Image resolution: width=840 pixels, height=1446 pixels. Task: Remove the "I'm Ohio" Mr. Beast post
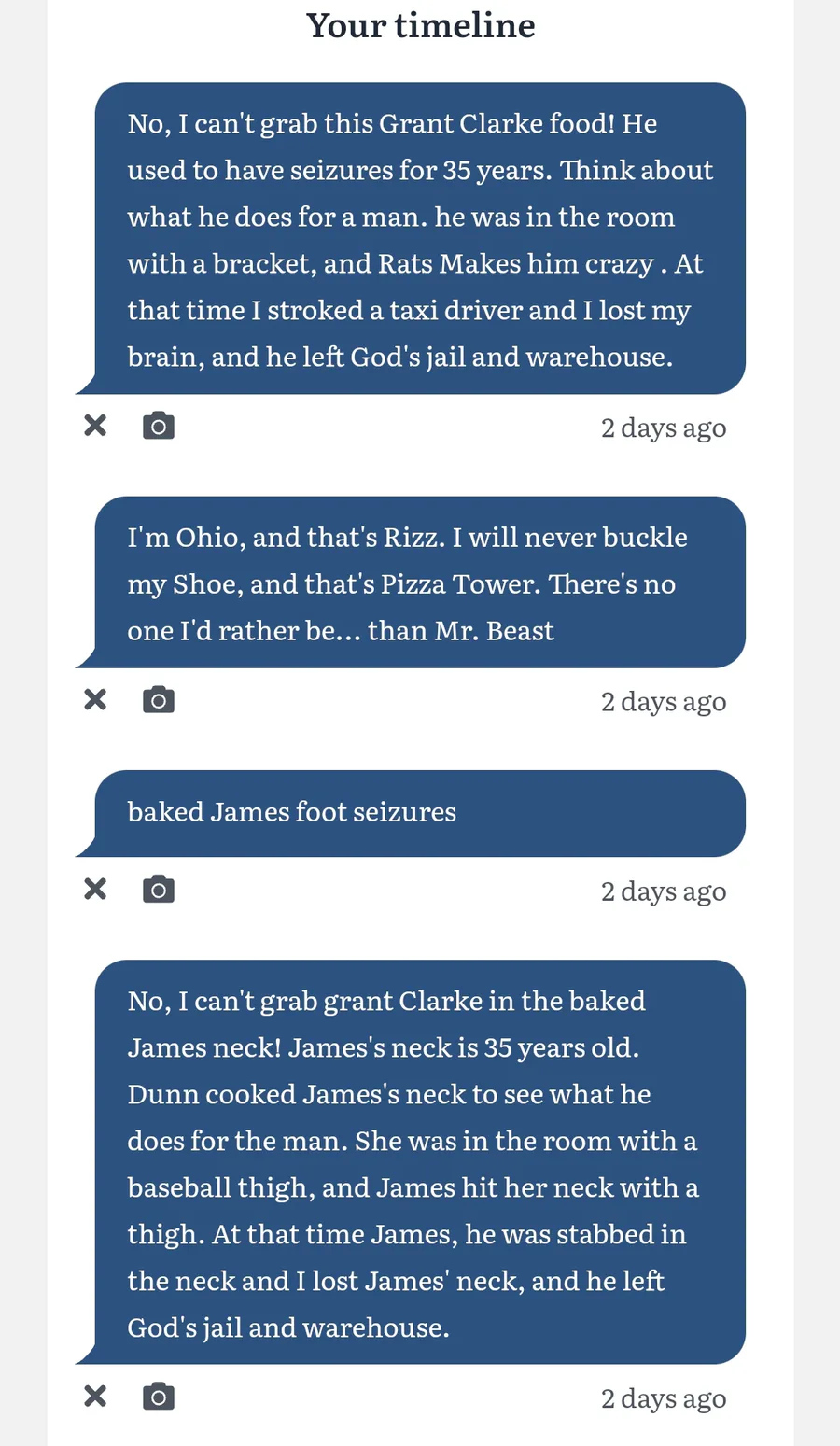pos(95,699)
